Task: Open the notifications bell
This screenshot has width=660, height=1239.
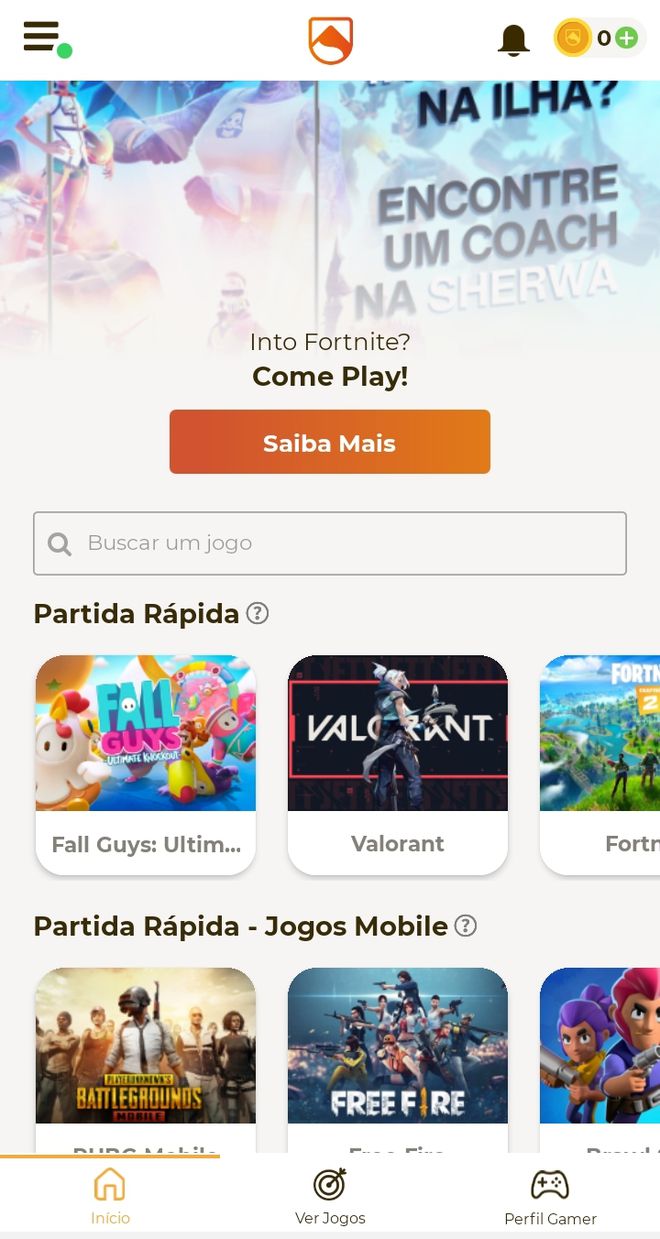Action: (x=513, y=39)
